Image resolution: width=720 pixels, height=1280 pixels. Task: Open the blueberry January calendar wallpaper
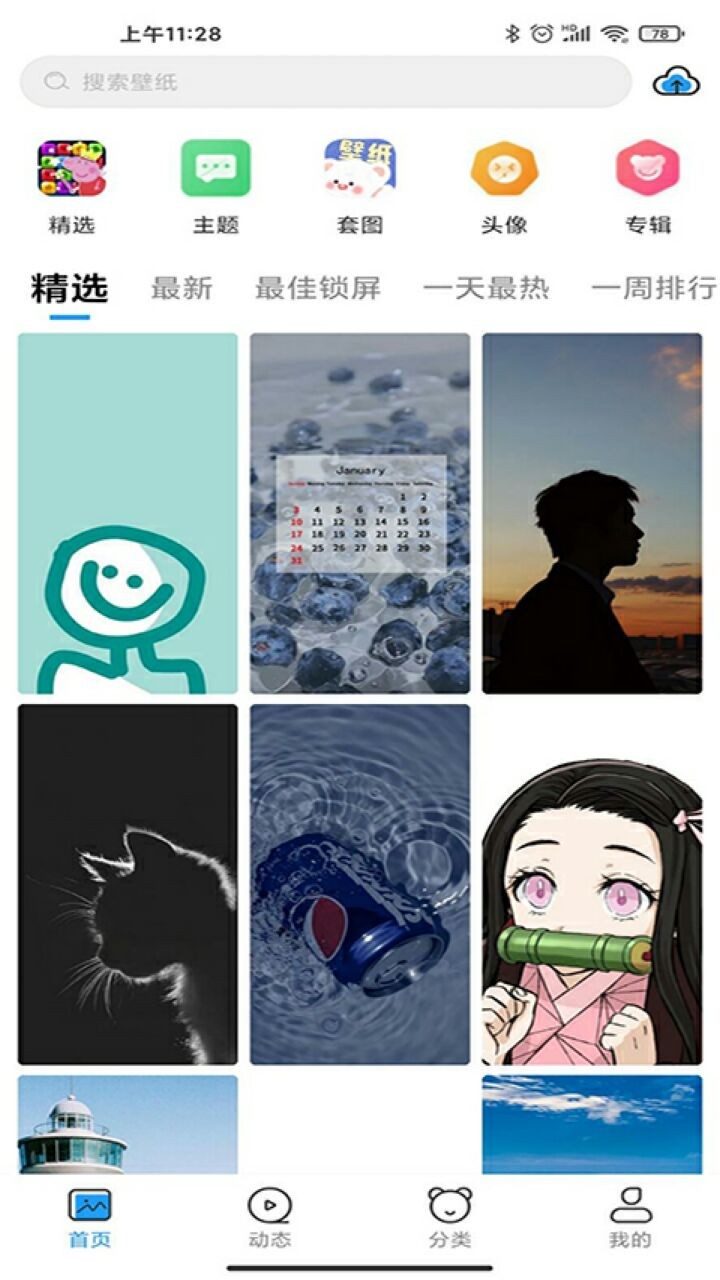click(360, 513)
